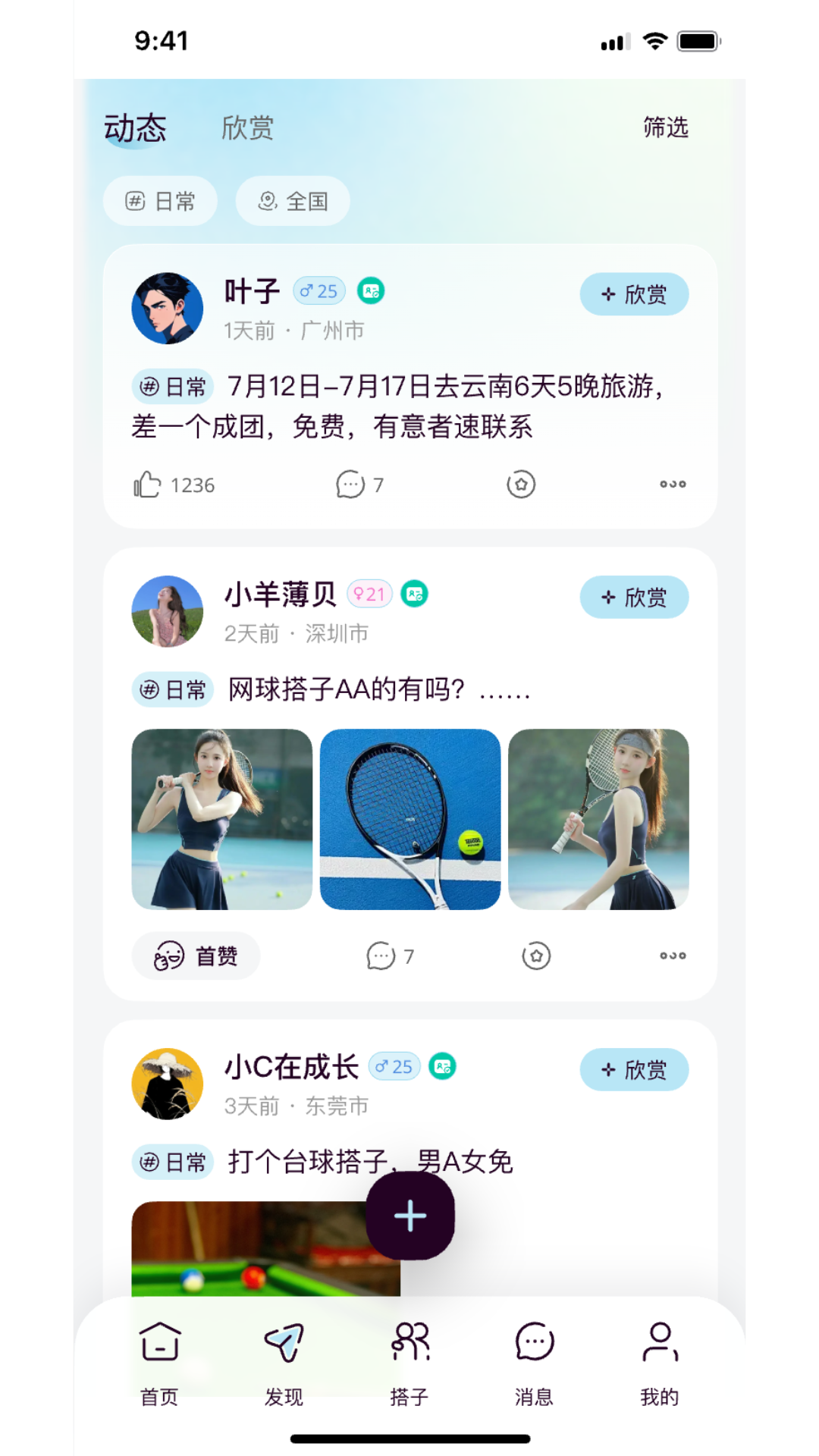819x1456 pixels.
Task: Toggle the 欣赏 button on 小C在成长's post
Action: click(633, 1070)
